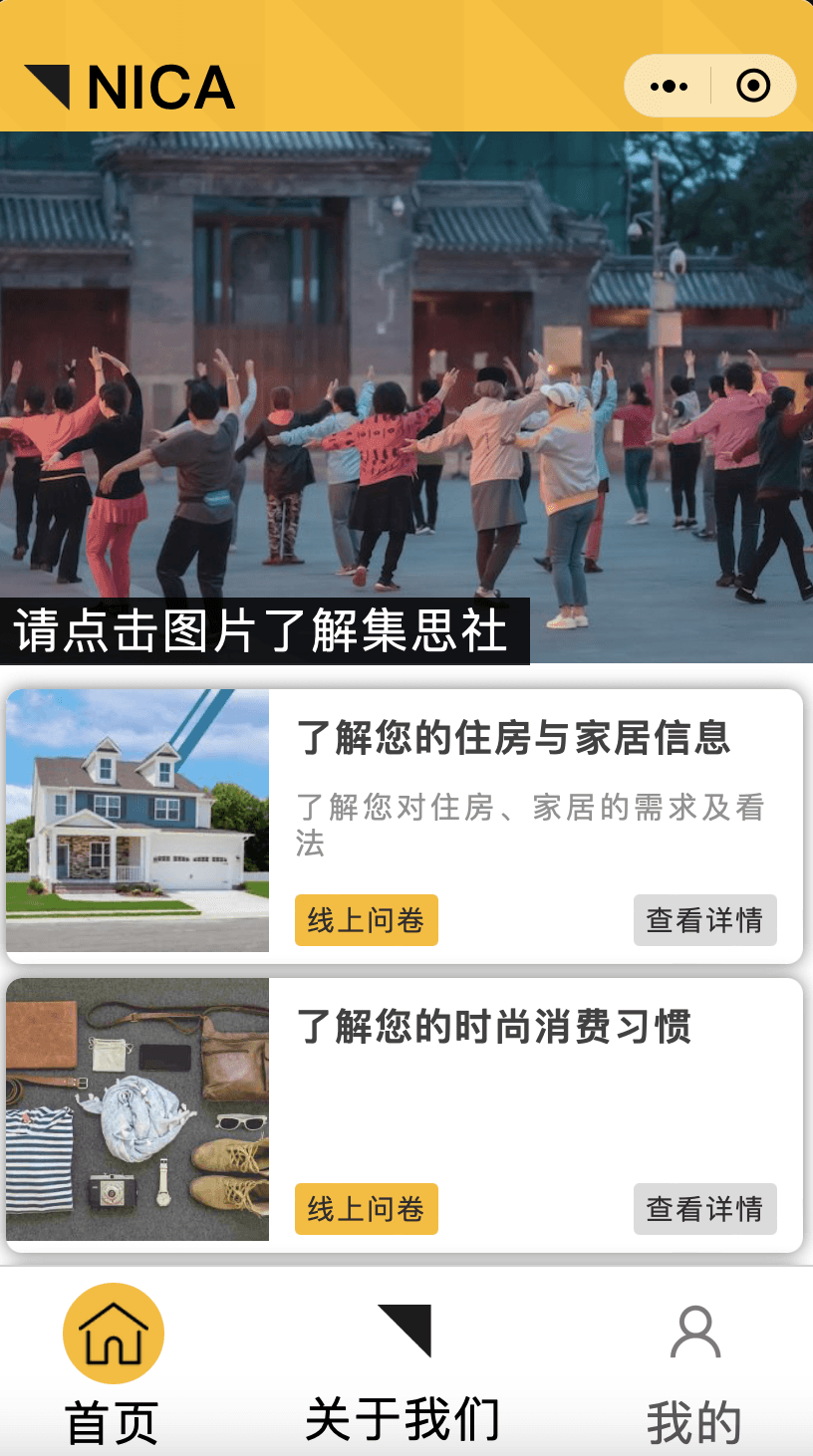View 查看详情 for 住房与家居信息
The height and width of the screenshot is (1456, 813).
click(704, 920)
